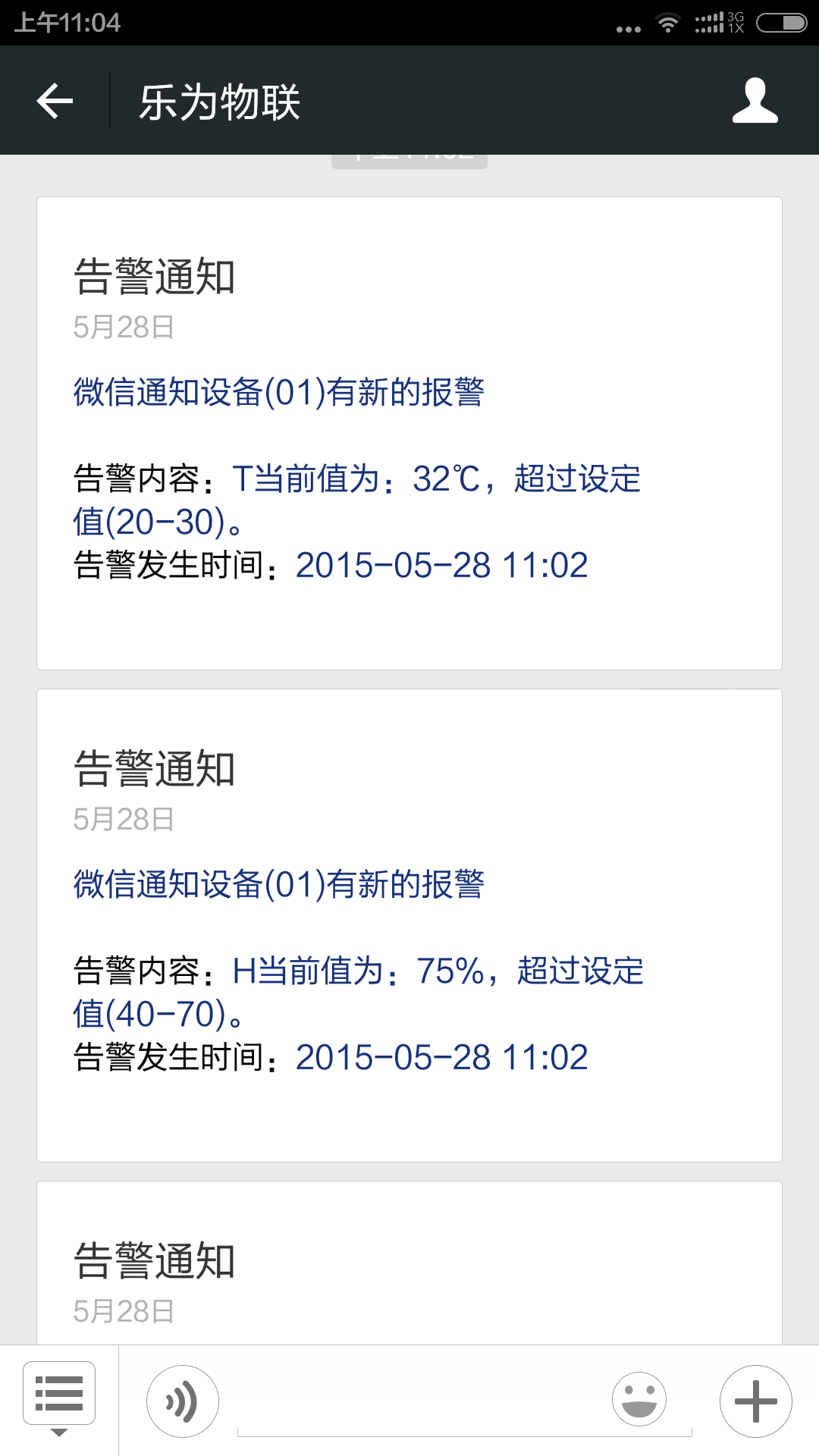The image size is (819, 1456).
Task: Switch to the menu list keyboard toggle
Action: pyautogui.click(x=59, y=1399)
